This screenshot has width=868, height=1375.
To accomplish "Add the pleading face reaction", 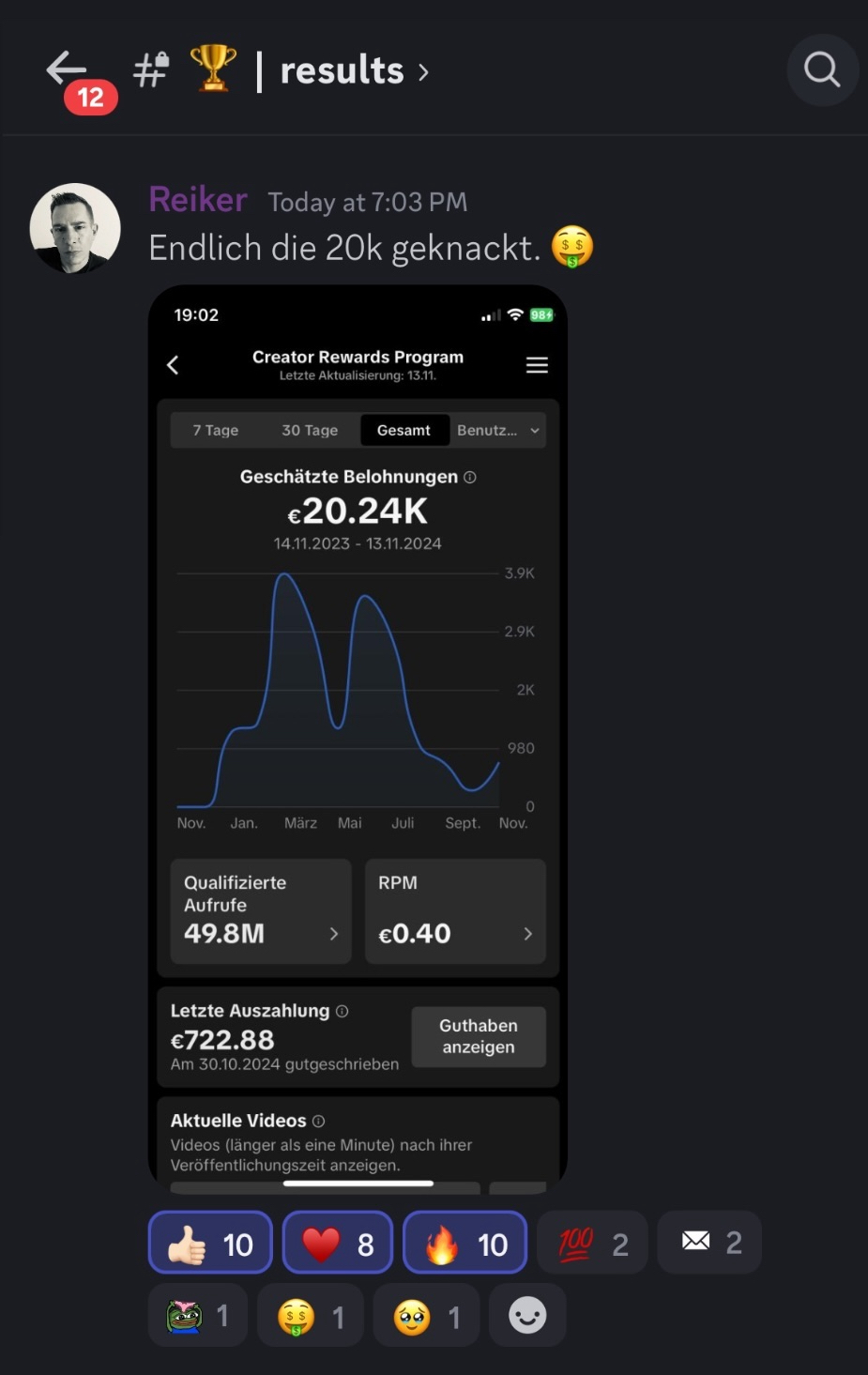I will [427, 1316].
